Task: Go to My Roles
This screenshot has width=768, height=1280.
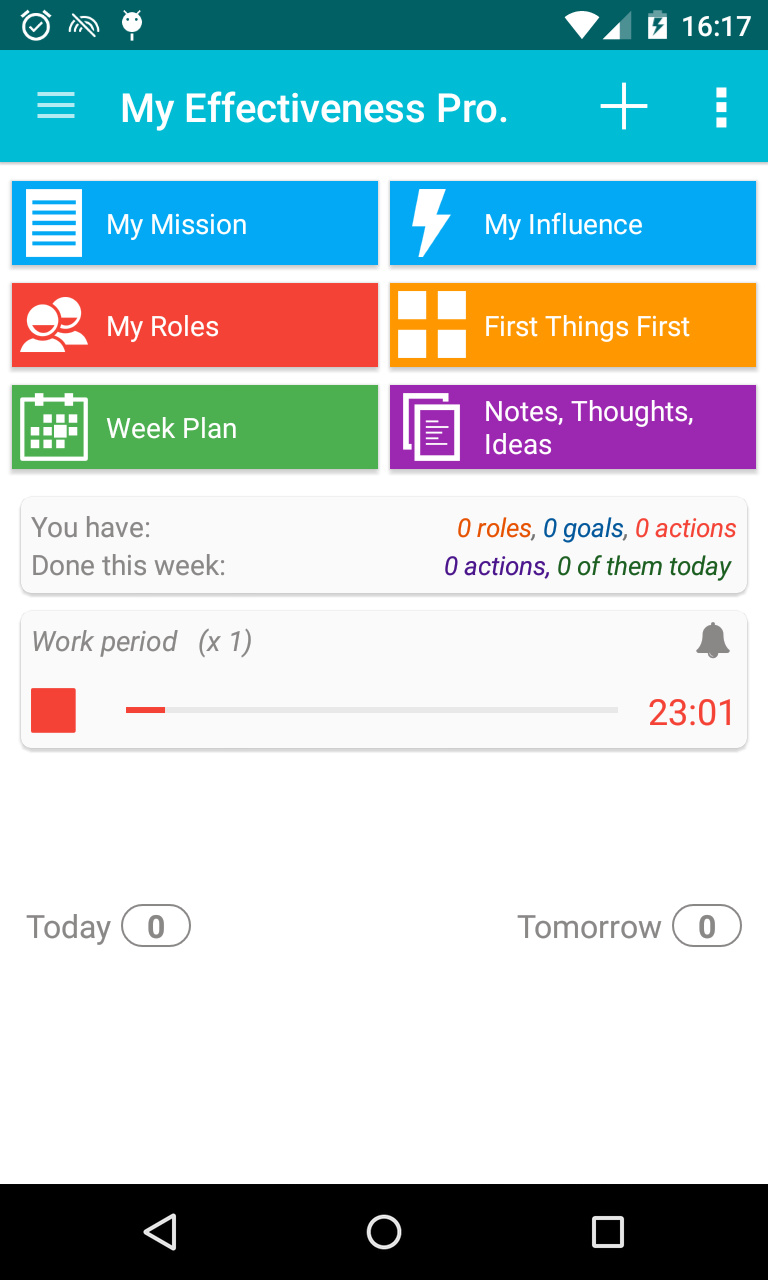Action: pyautogui.click(x=195, y=325)
